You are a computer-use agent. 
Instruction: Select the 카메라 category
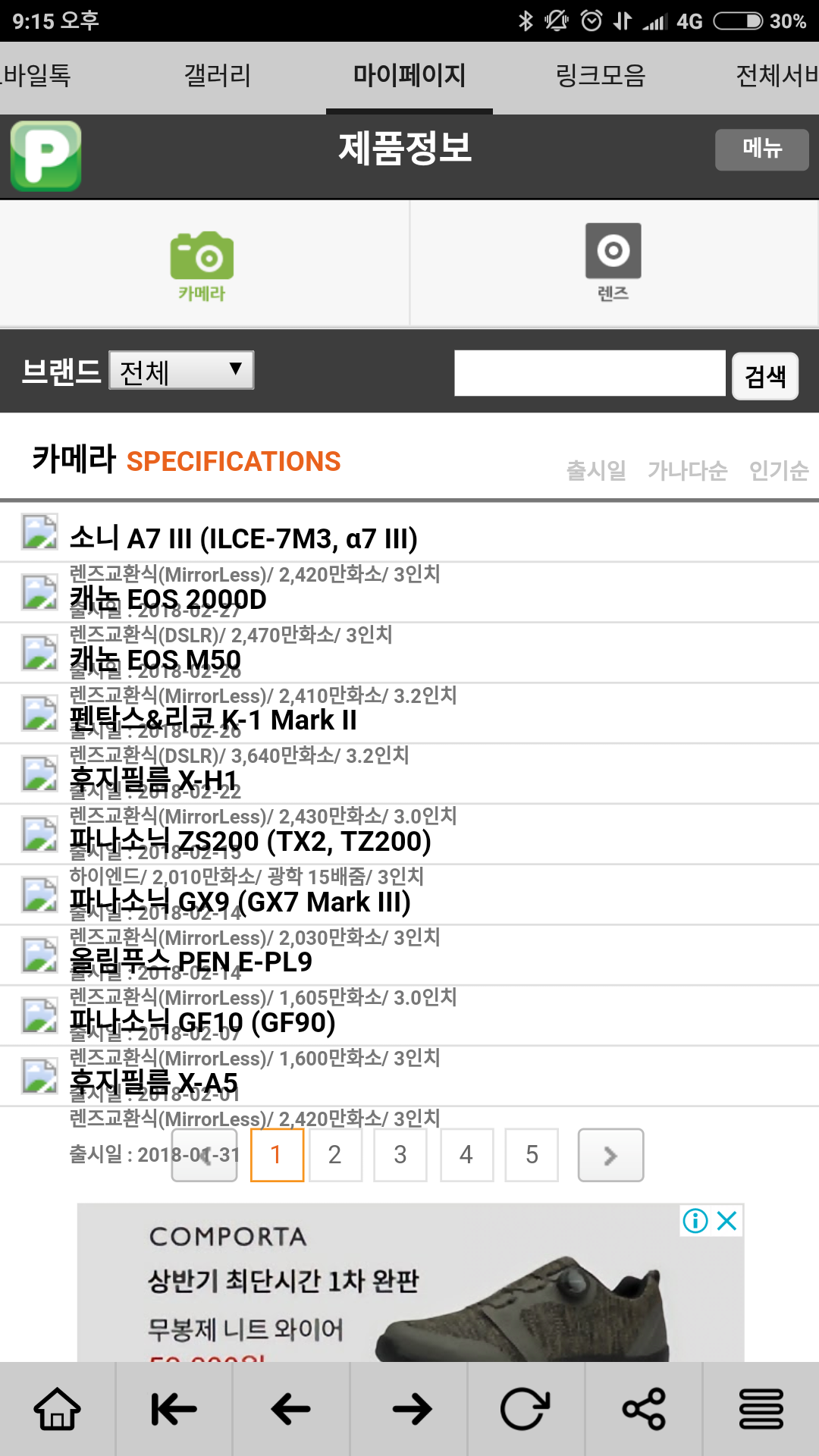tap(202, 265)
